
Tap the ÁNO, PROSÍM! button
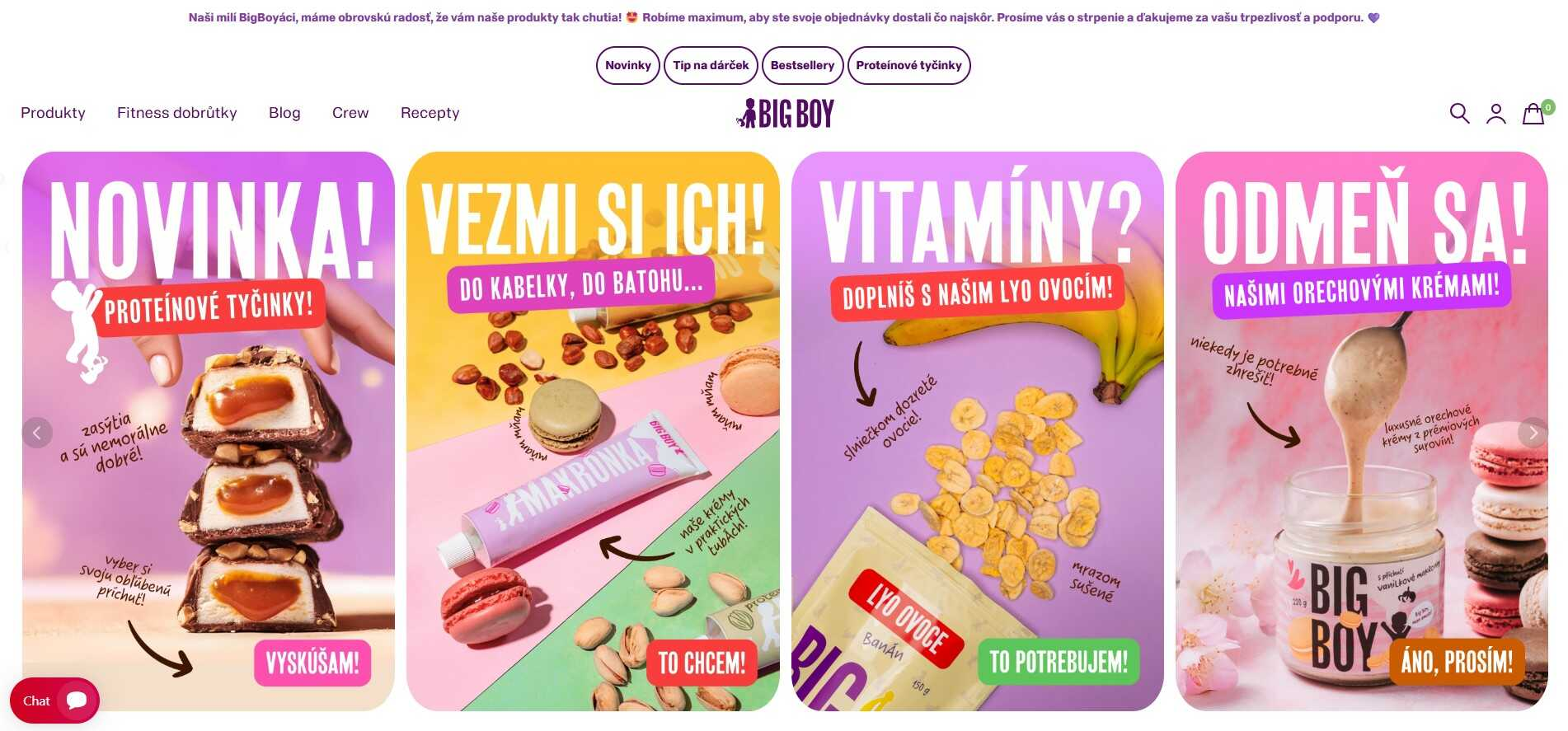tap(1457, 661)
